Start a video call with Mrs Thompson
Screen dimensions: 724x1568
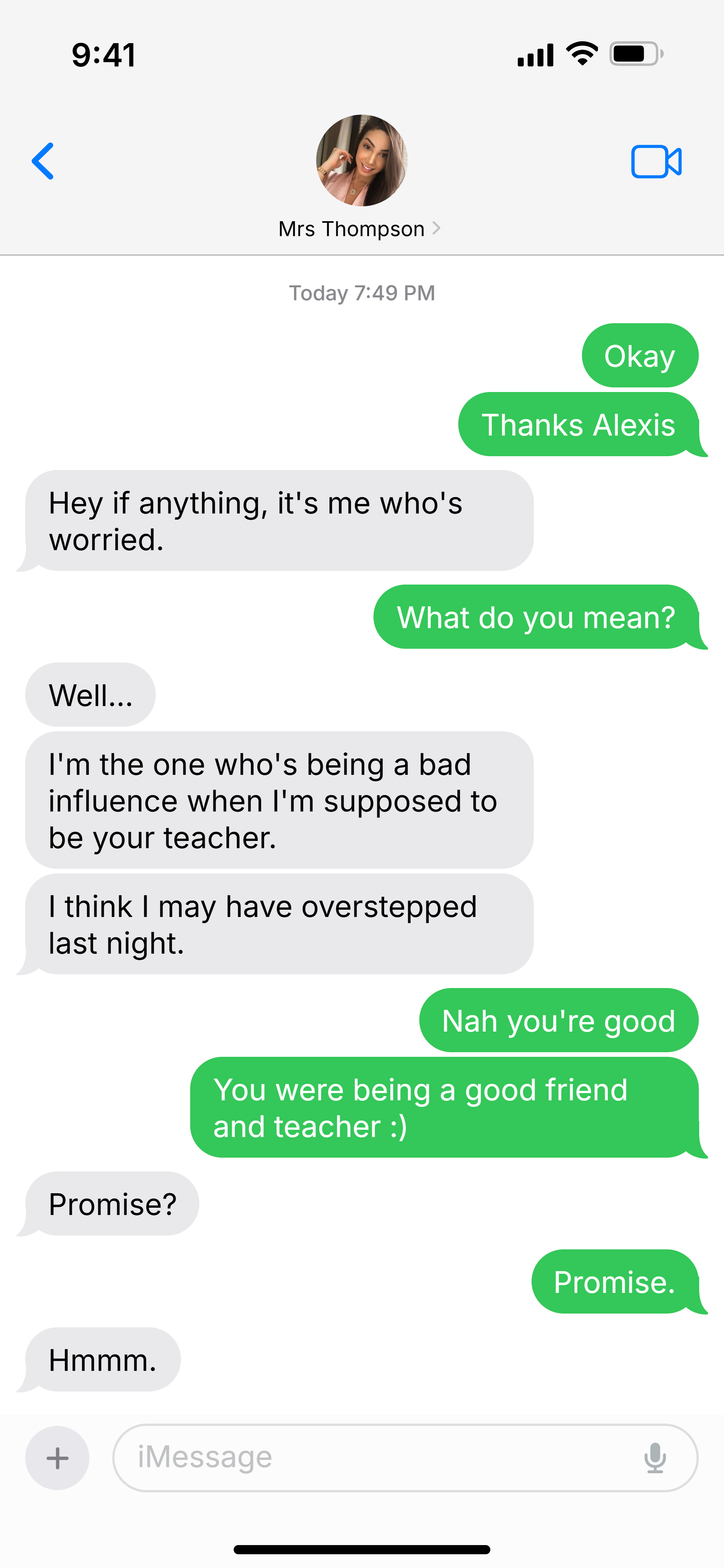click(x=656, y=161)
